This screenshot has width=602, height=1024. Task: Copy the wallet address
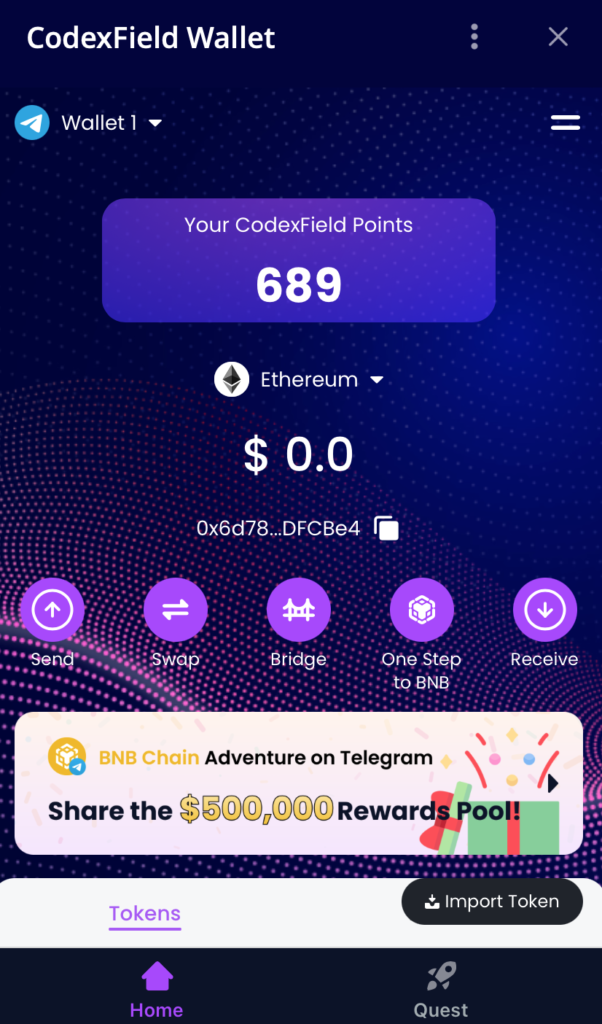pyautogui.click(x=386, y=529)
